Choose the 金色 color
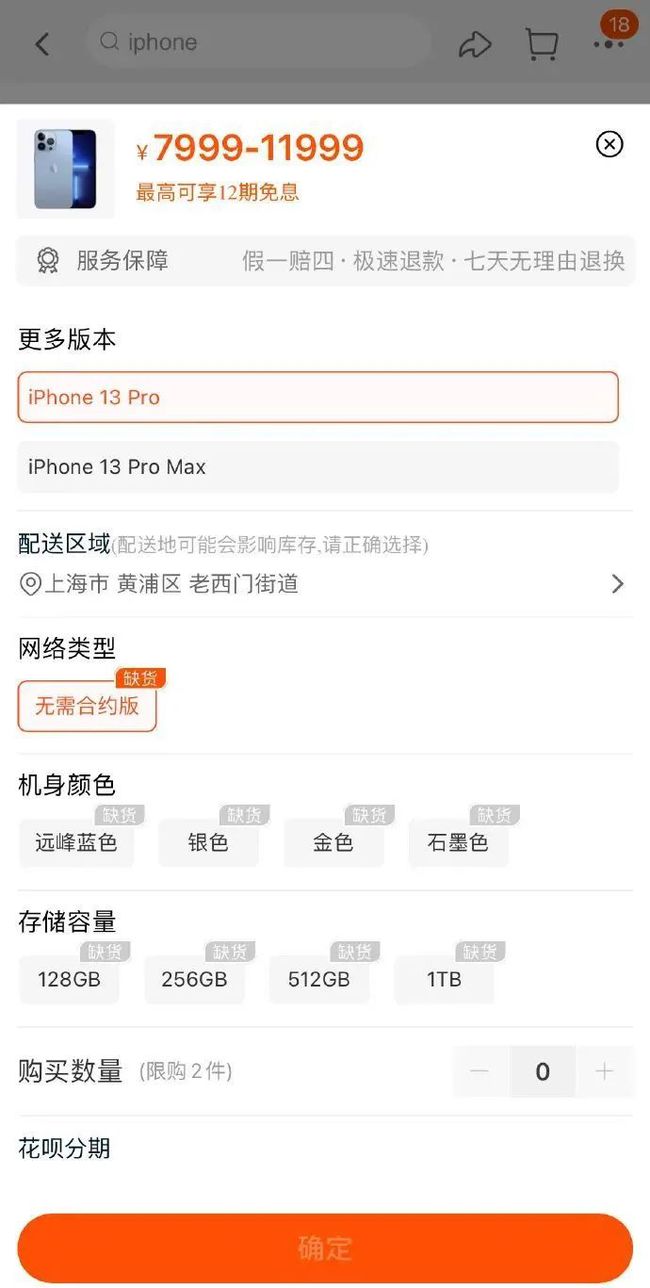 333,842
